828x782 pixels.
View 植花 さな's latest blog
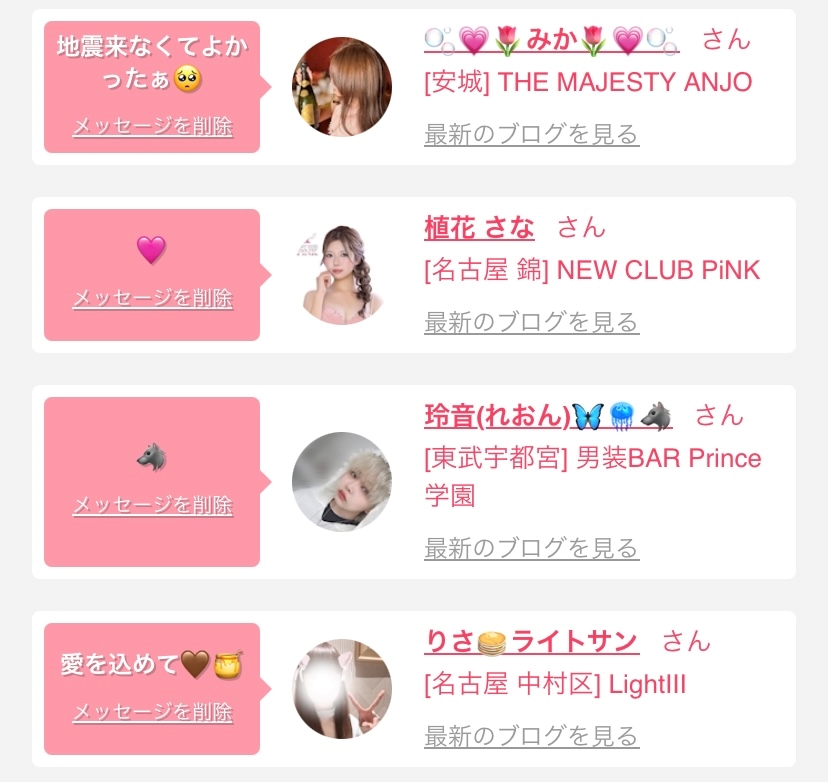coord(531,322)
